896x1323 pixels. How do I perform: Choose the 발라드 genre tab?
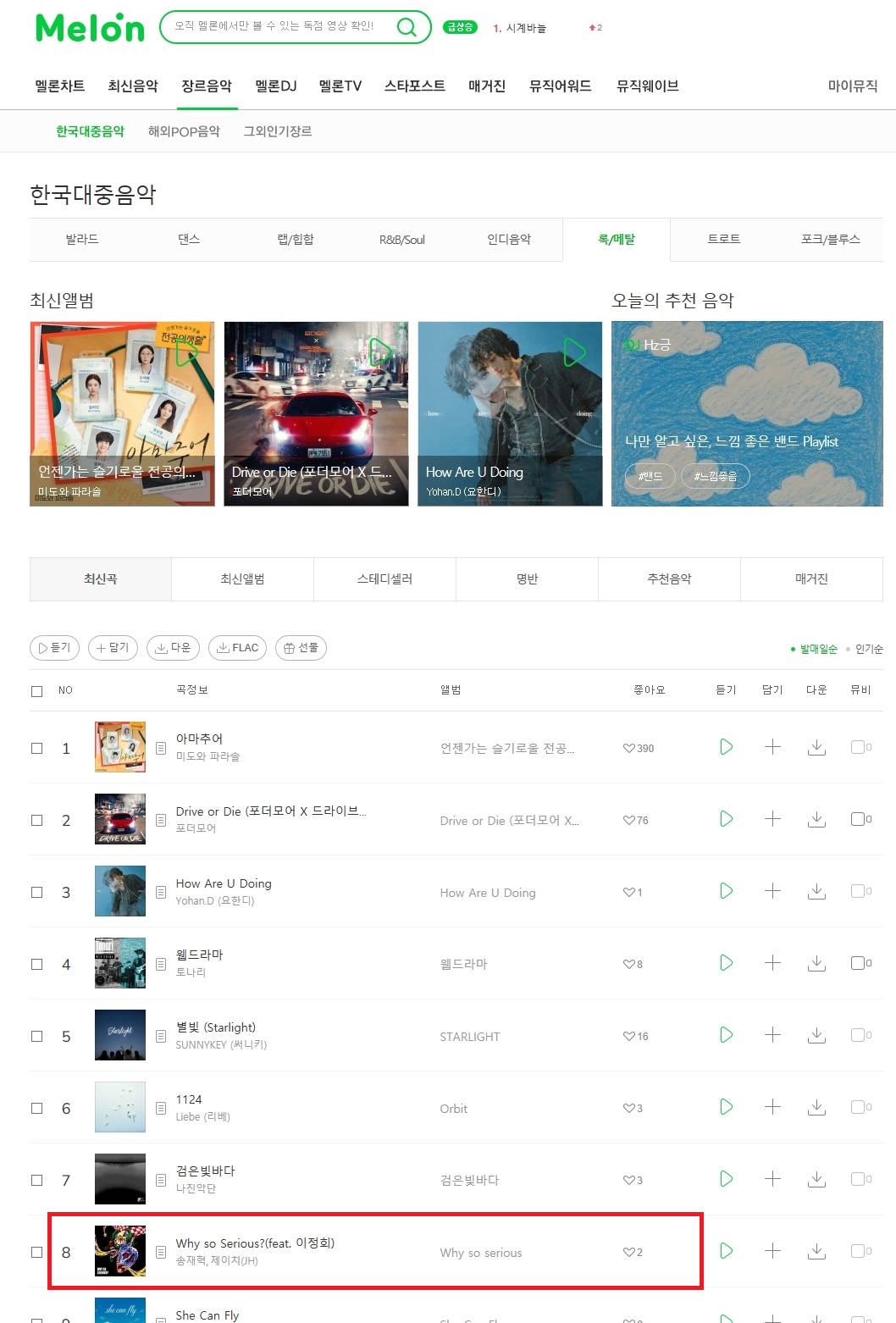click(x=82, y=240)
